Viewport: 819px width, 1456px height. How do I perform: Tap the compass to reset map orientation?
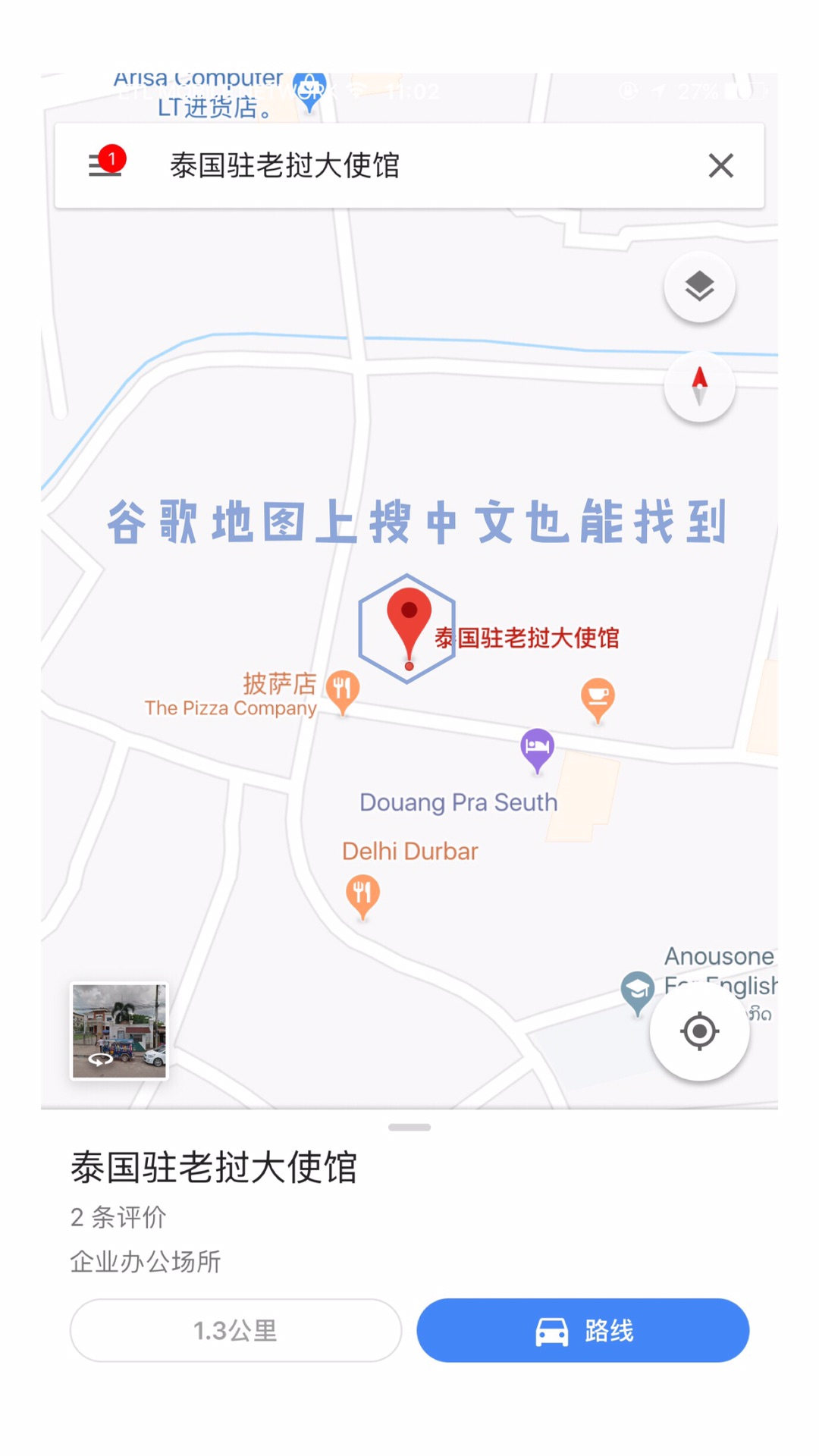click(699, 387)
